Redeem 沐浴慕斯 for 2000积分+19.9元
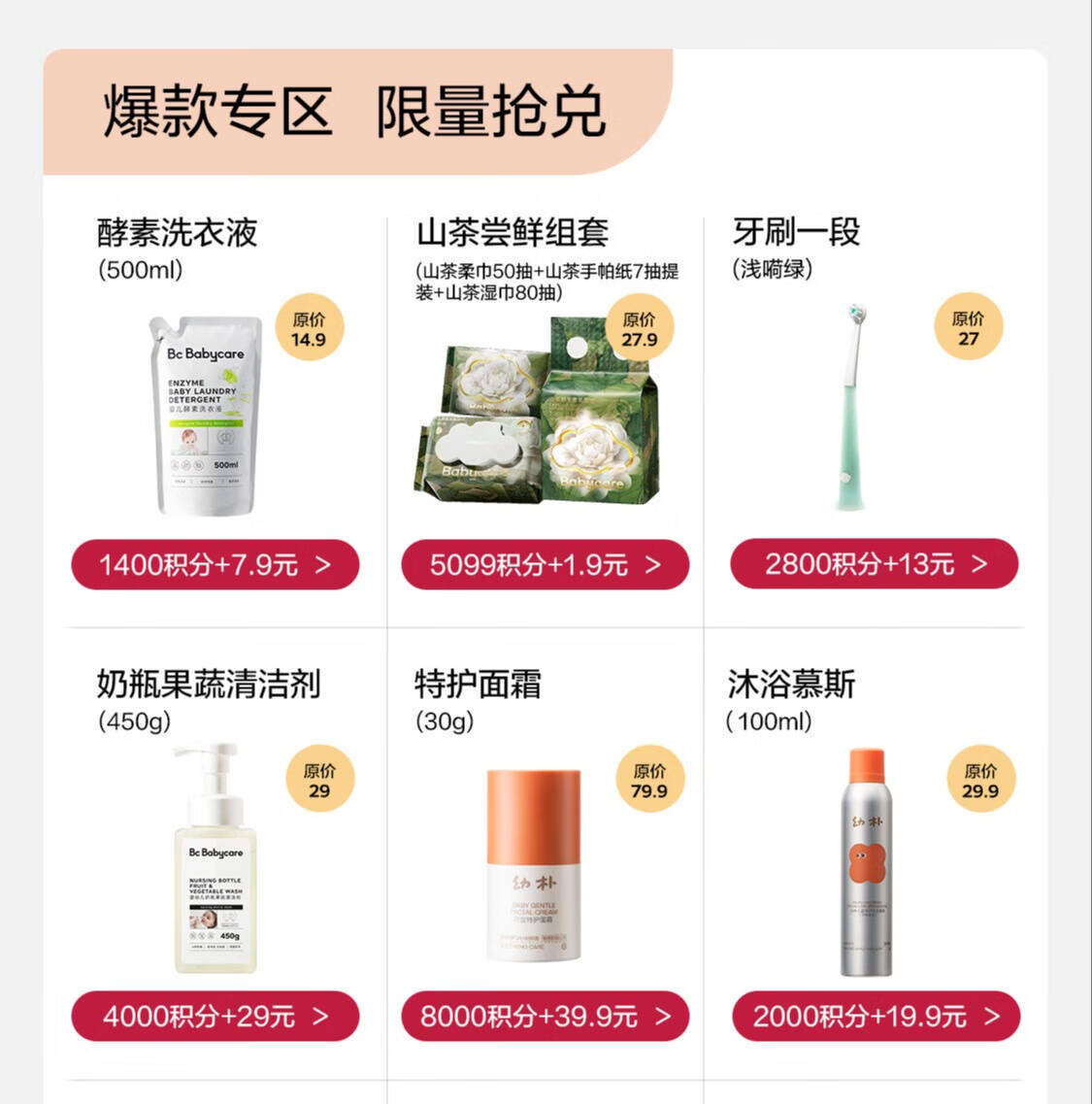The image size is (1092, 1104). pos(875,1017)
